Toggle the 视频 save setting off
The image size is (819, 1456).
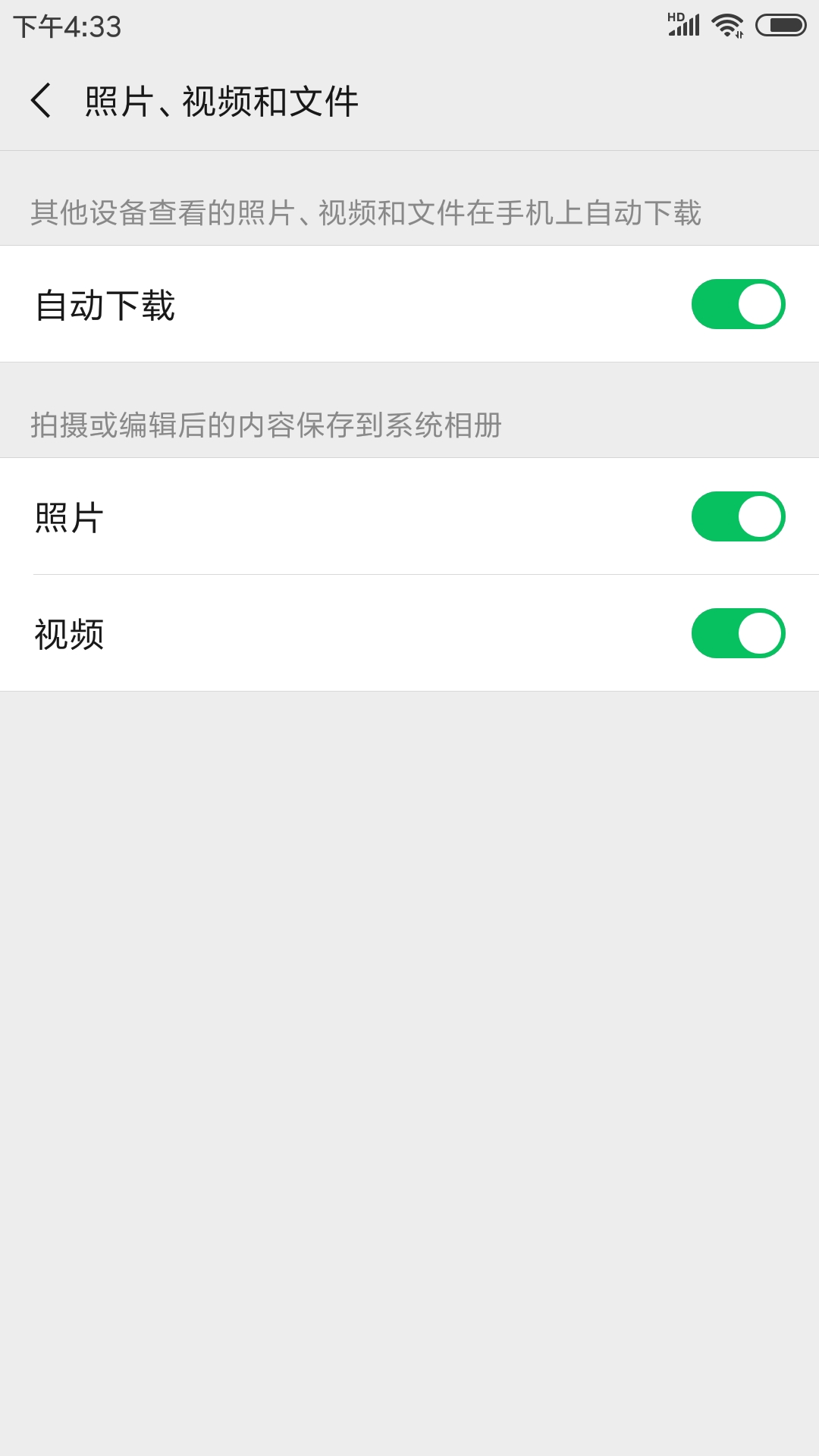tap(739, 633)
